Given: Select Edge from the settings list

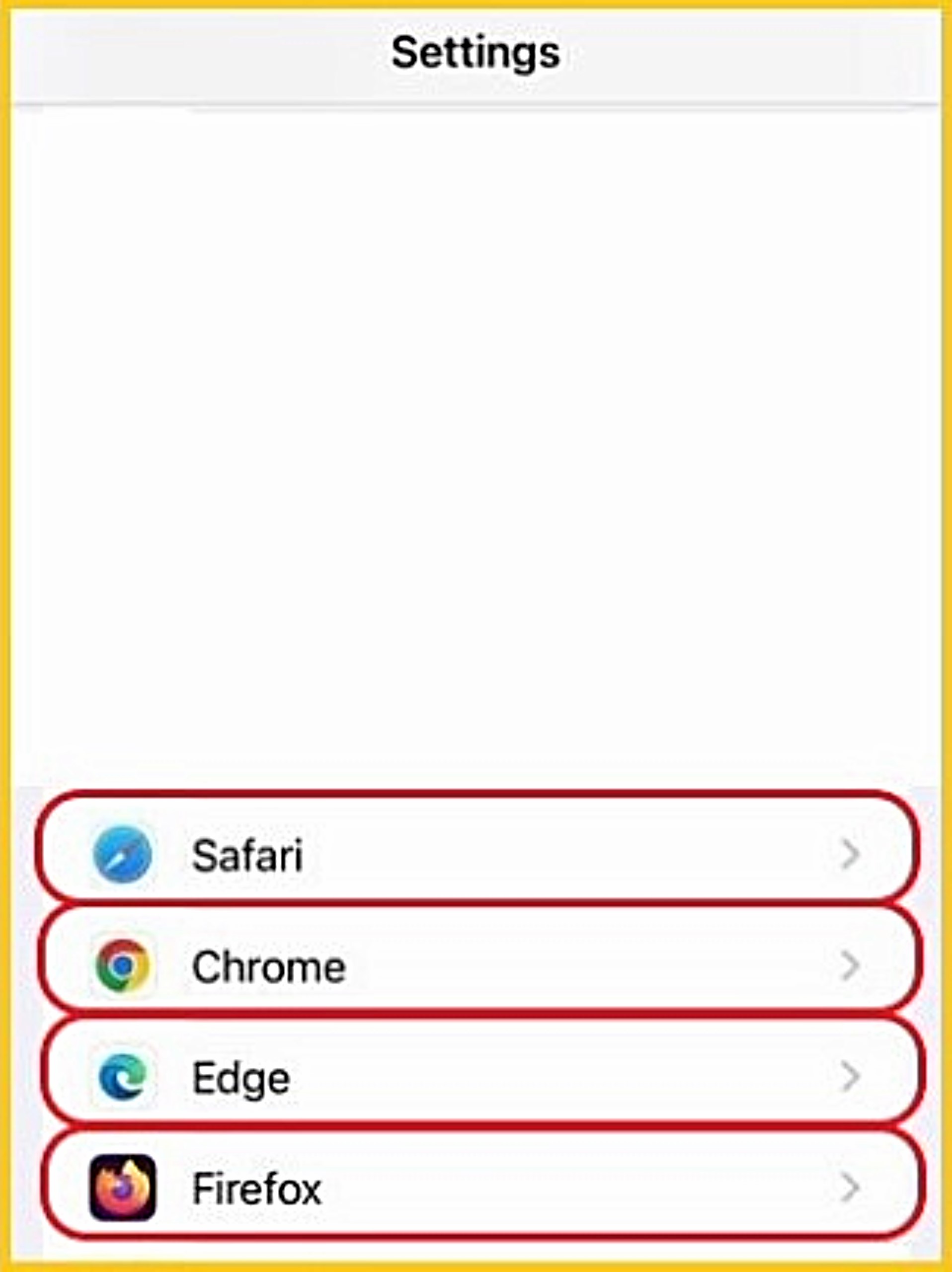Looking at the screenshot, I should [476, 1078].
